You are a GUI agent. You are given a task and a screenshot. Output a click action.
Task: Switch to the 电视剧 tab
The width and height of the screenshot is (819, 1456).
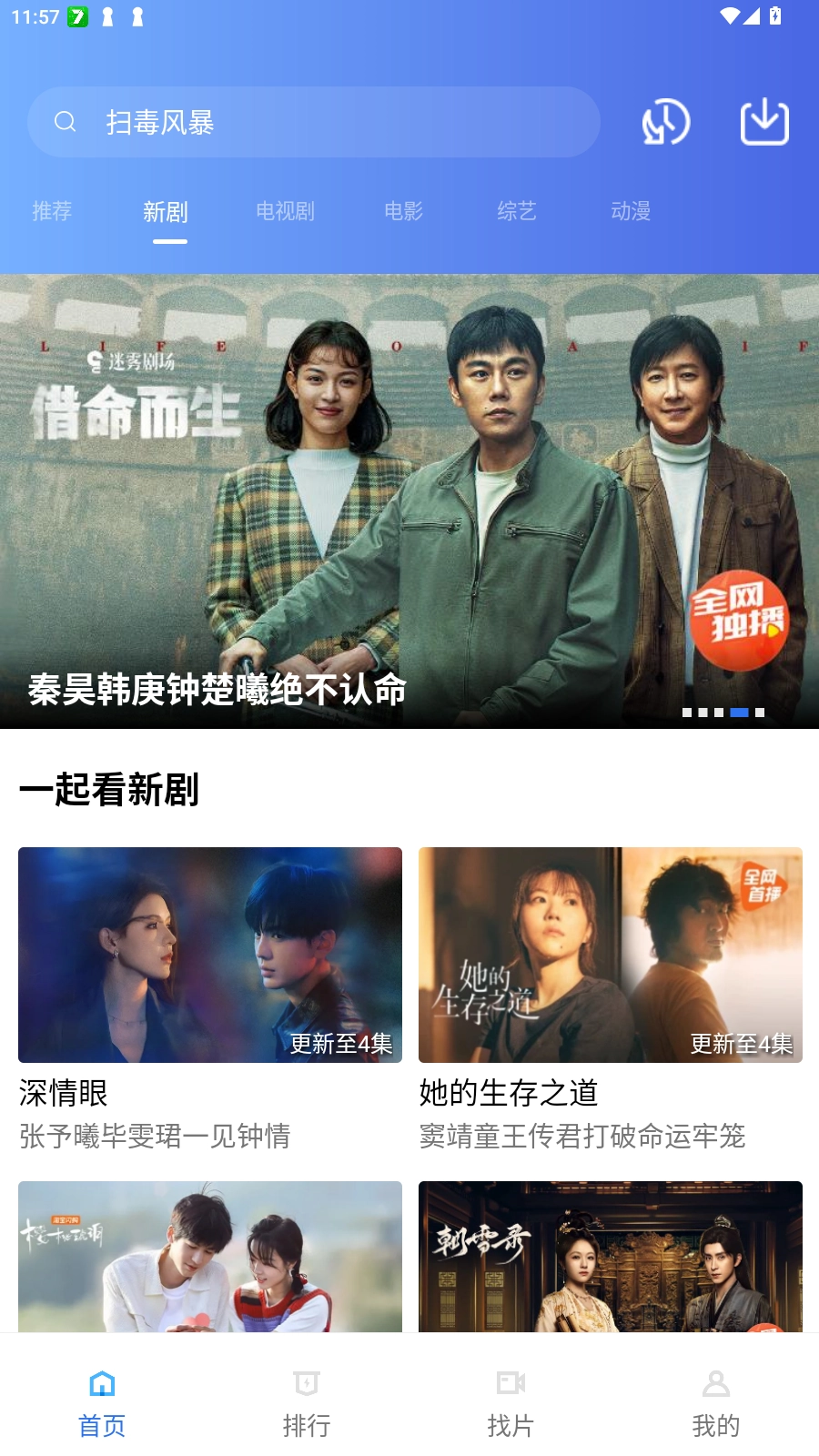[285, 212]
